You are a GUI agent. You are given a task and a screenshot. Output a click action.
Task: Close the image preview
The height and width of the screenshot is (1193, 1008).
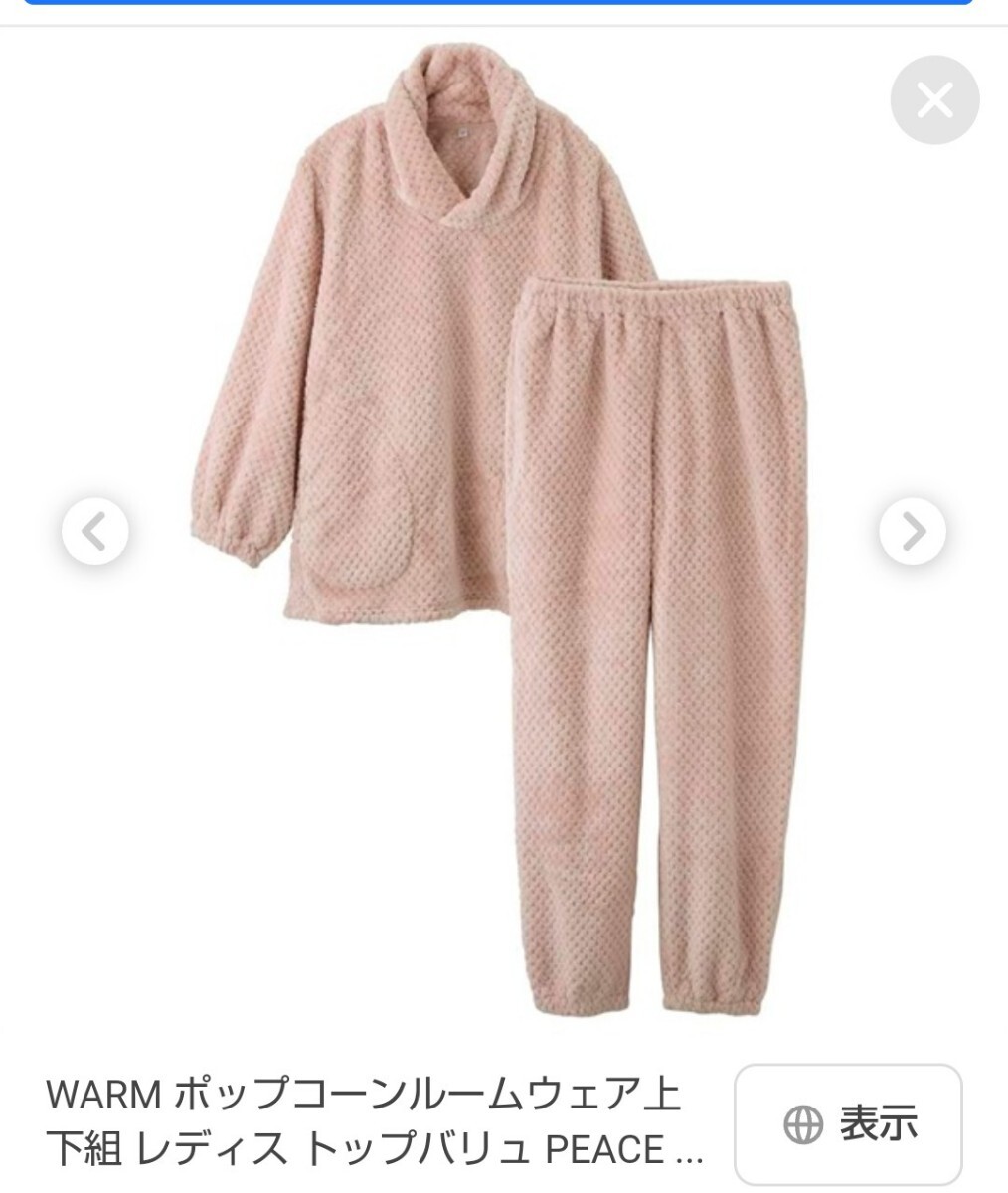coord(934,100)
